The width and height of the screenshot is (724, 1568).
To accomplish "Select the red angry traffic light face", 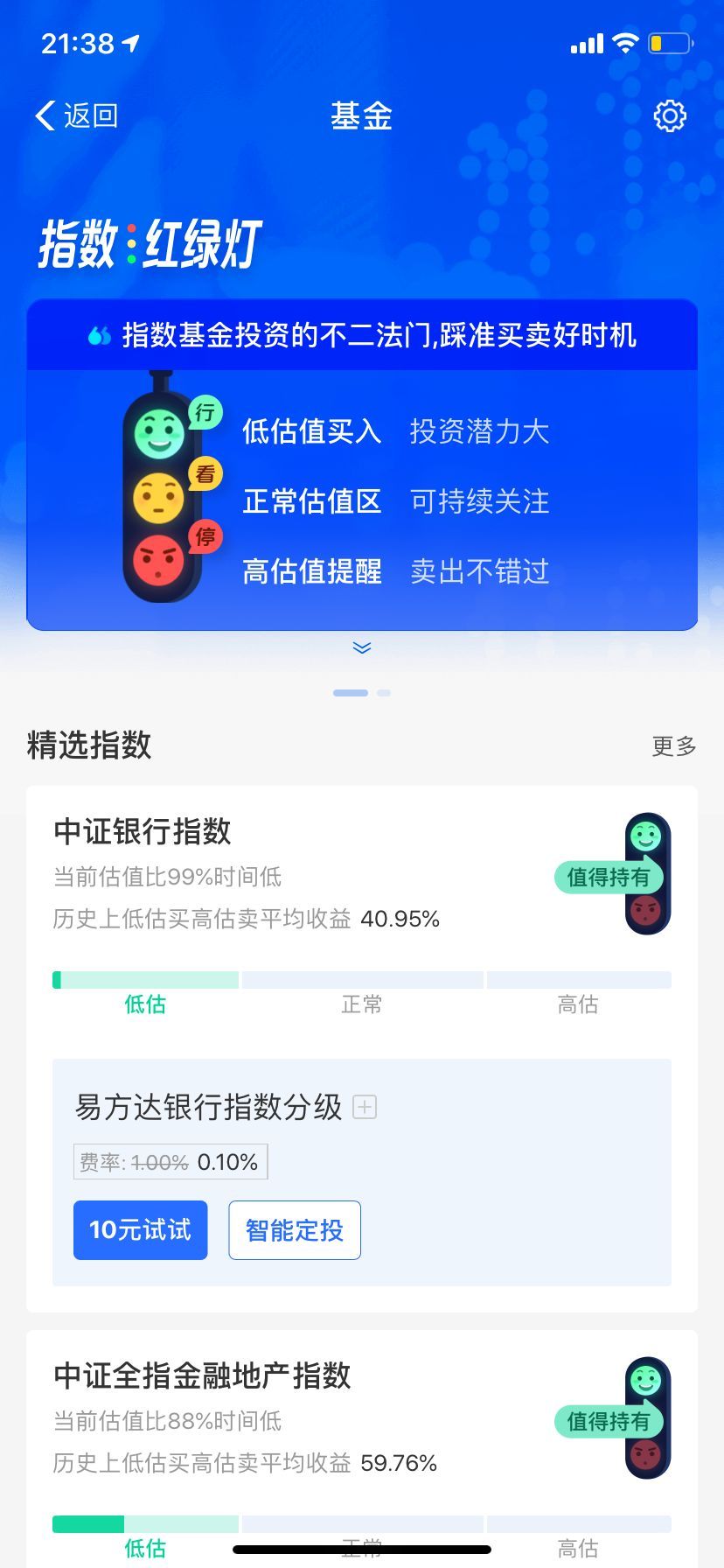I will pos(159,560).
